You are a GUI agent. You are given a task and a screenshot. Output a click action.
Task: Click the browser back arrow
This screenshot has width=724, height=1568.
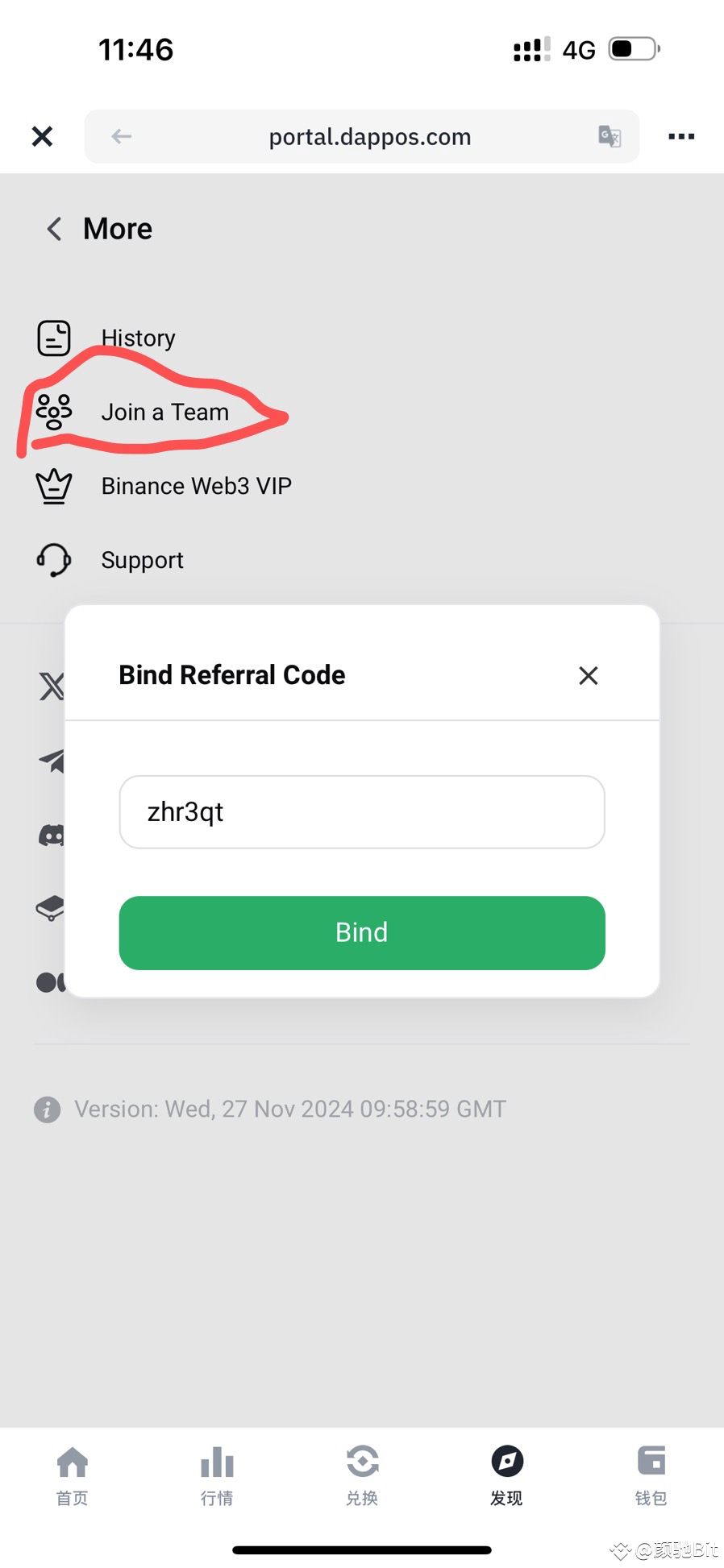(121, 136)
